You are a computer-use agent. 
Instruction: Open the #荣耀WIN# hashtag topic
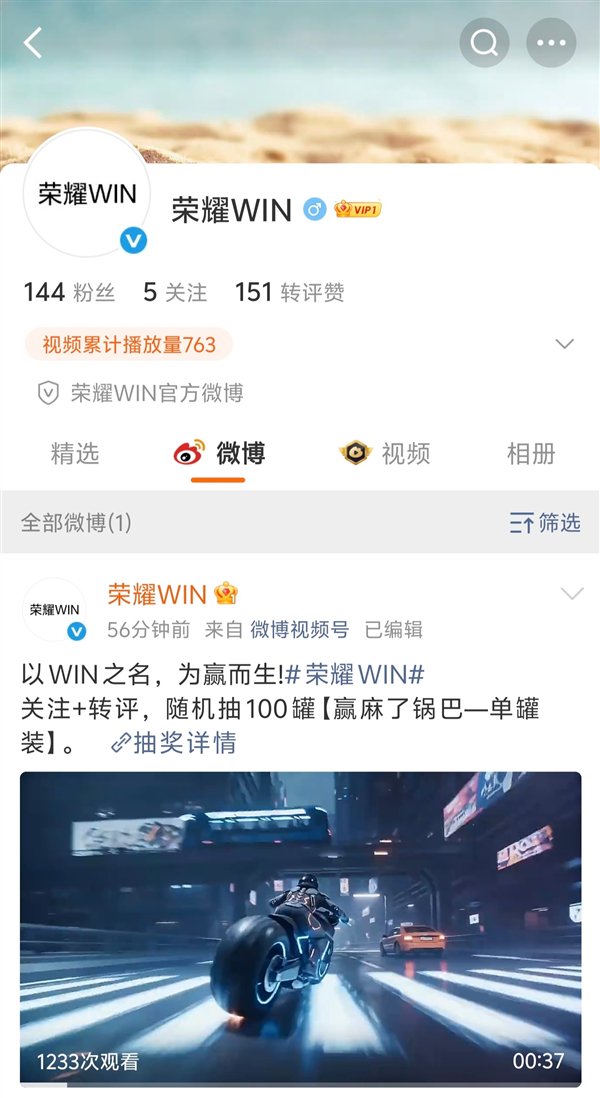[x=356, y=673]
